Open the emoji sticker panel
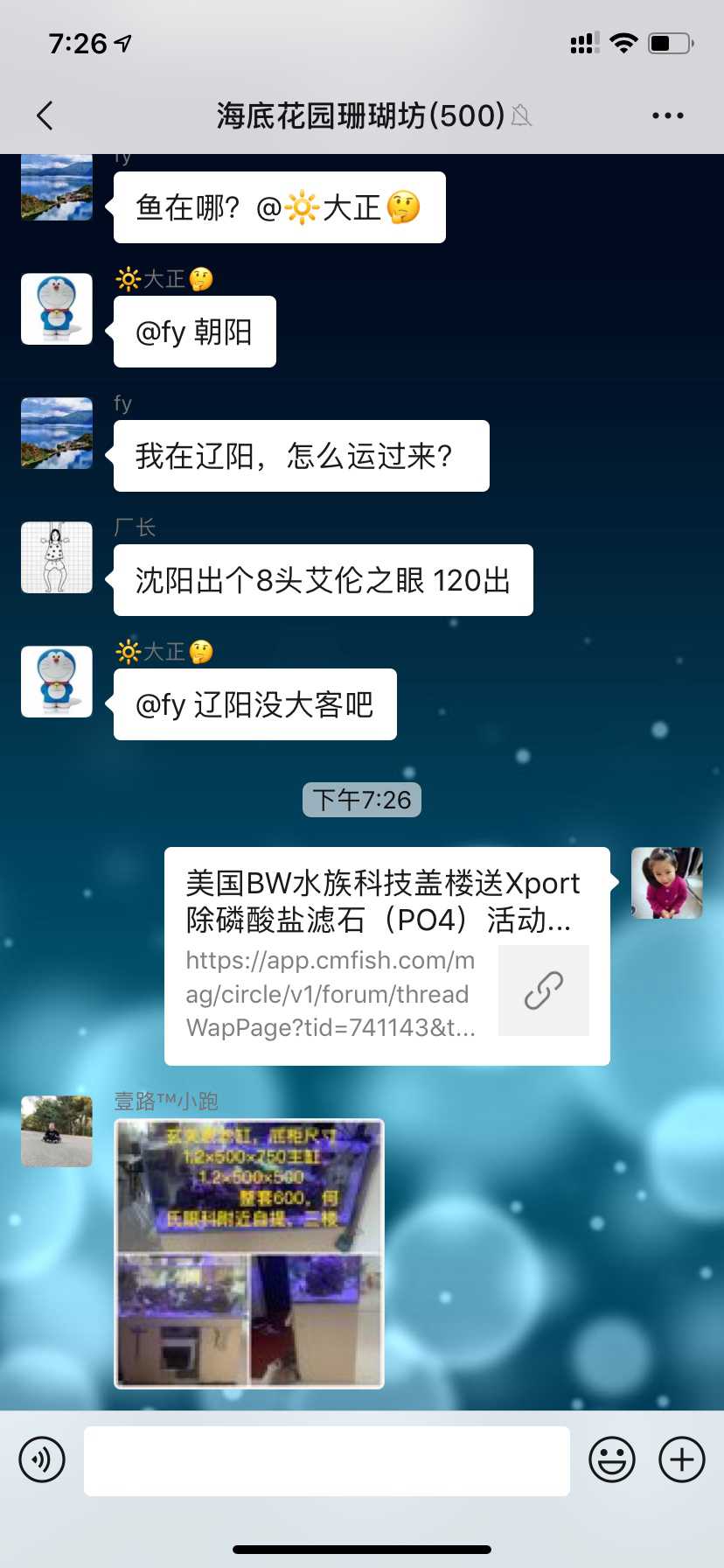Screen dimensions: 724x1568 [611, 1459]
